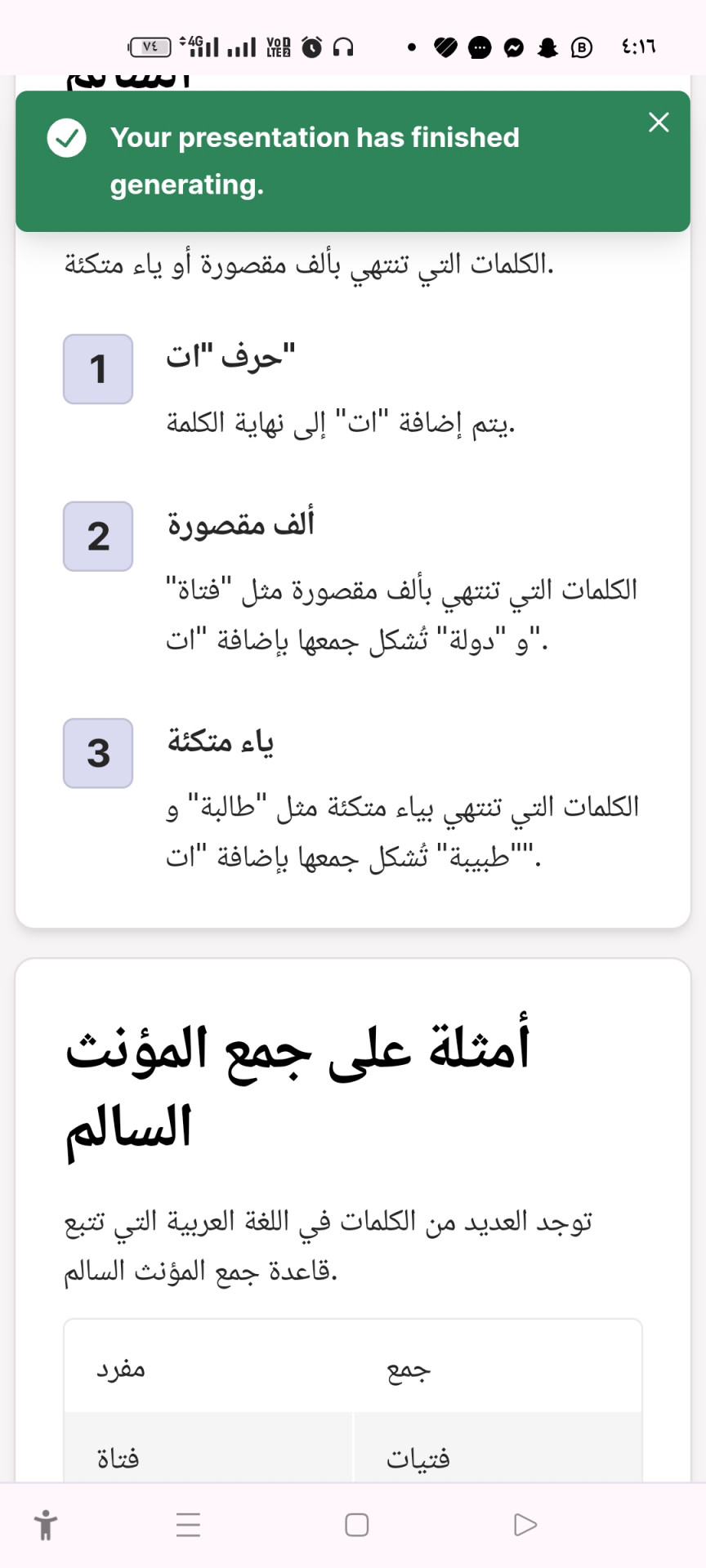Tap the system recent apps button

point(188,1525)
